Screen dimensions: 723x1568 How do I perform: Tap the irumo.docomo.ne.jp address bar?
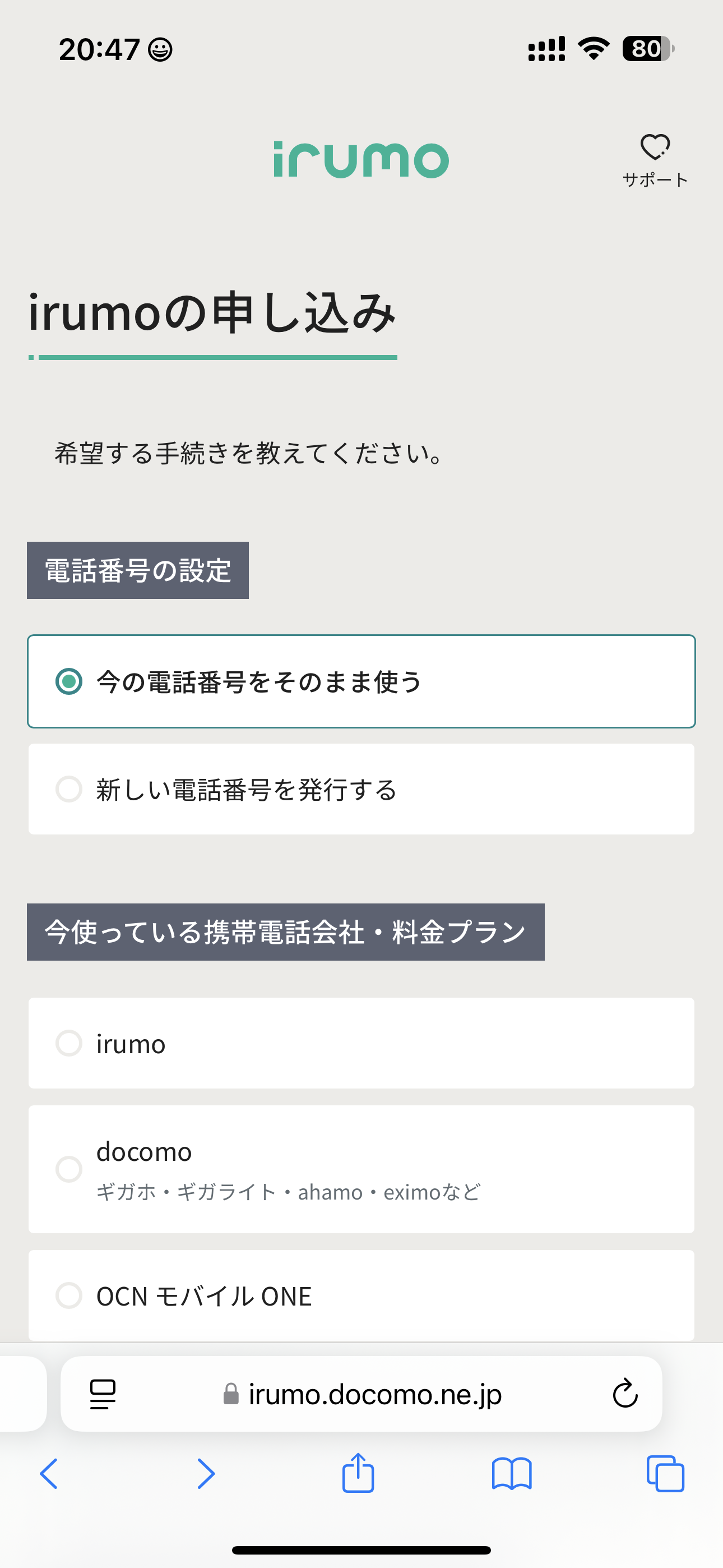(361, 1394)
